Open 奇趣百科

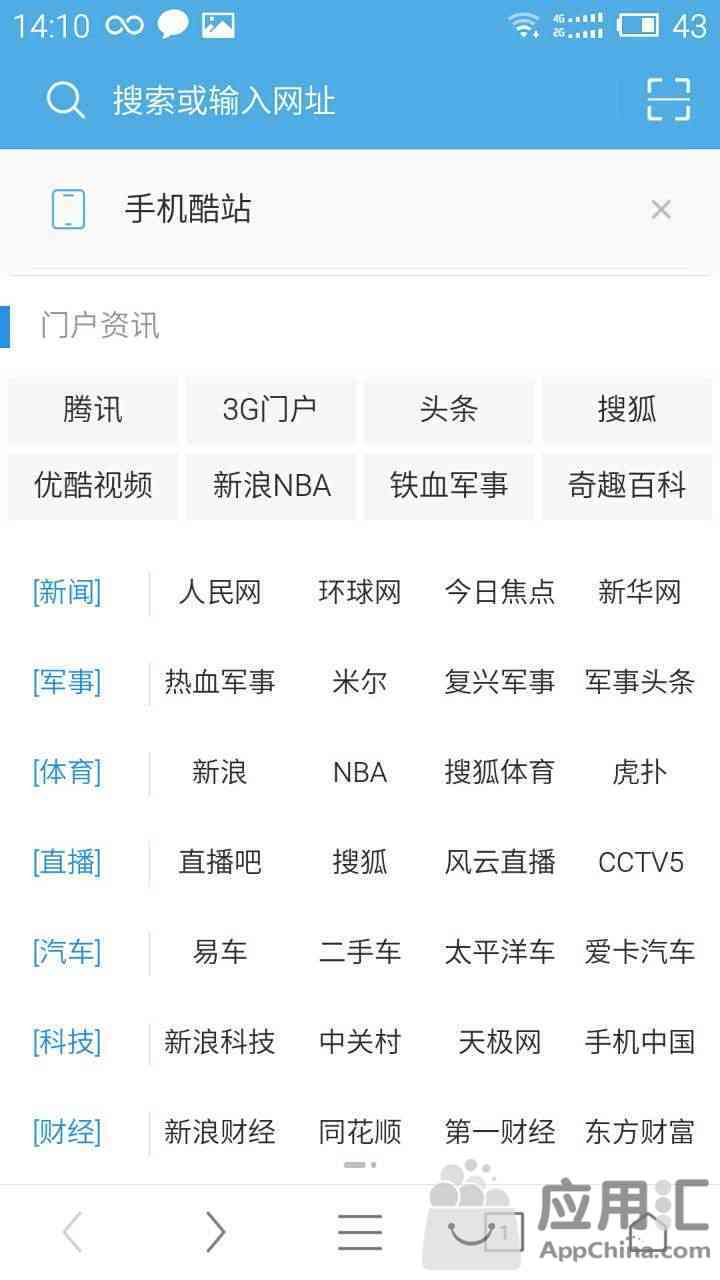tap(627, 486)
